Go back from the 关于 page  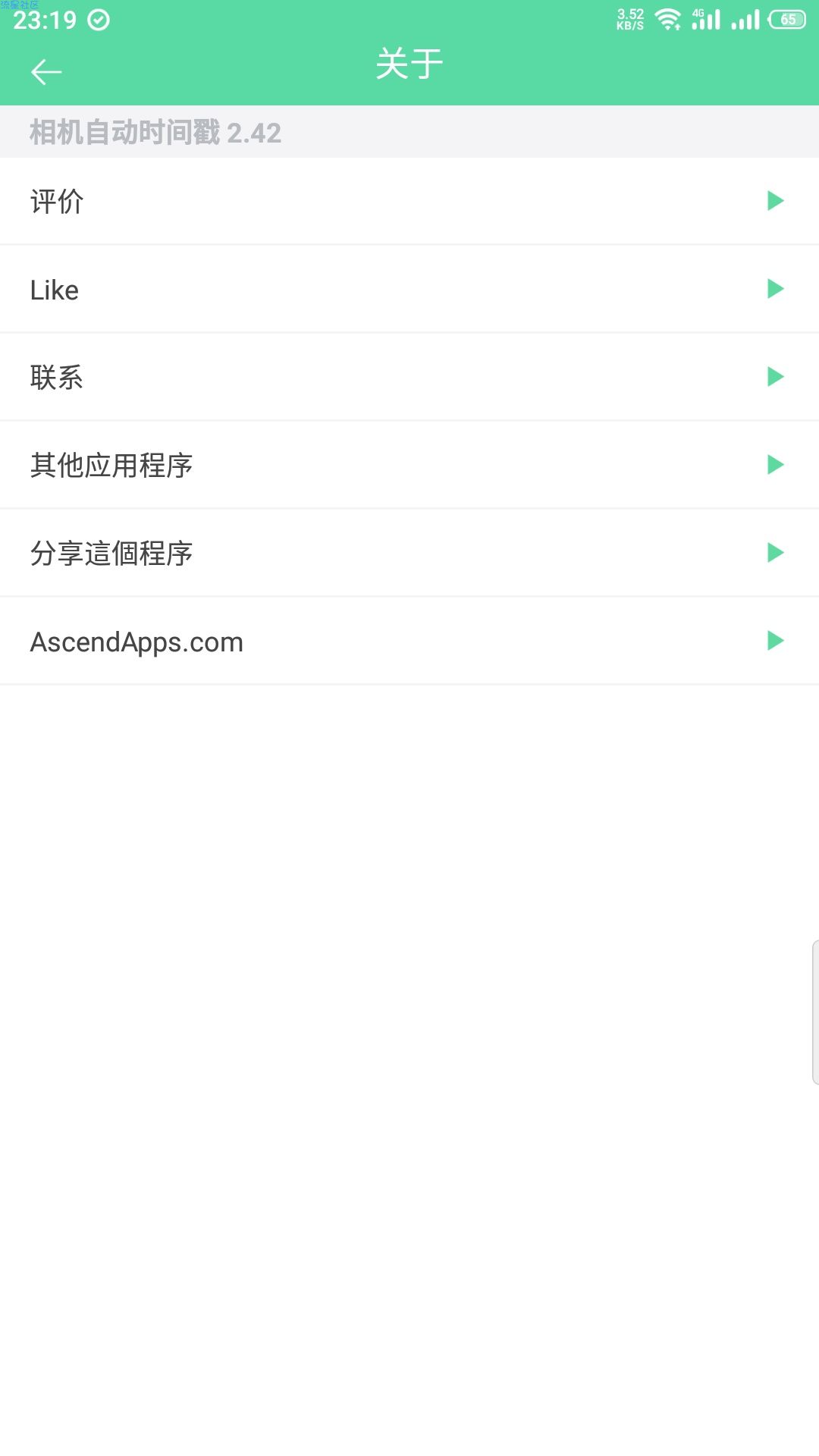tap(46, 72)
